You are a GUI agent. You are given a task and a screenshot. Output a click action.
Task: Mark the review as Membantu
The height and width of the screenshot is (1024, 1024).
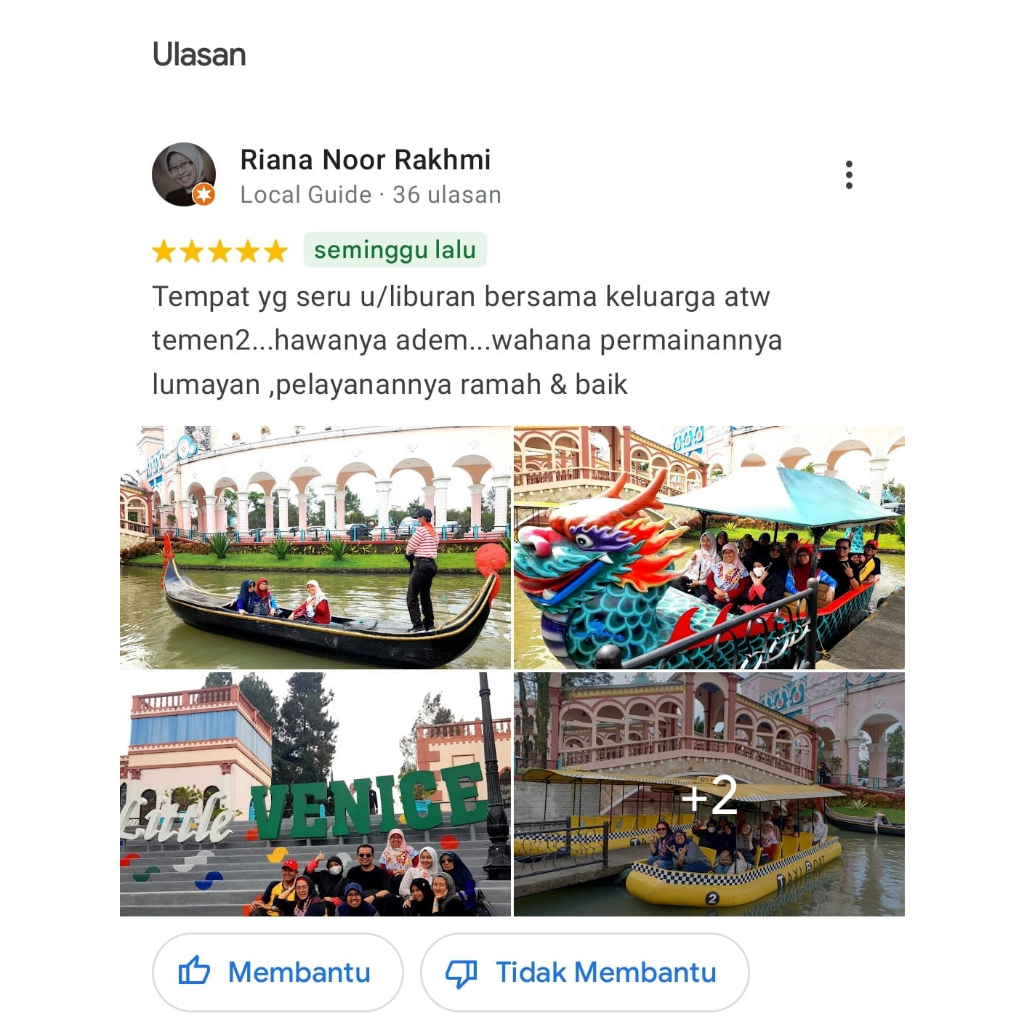pos(277,972)
